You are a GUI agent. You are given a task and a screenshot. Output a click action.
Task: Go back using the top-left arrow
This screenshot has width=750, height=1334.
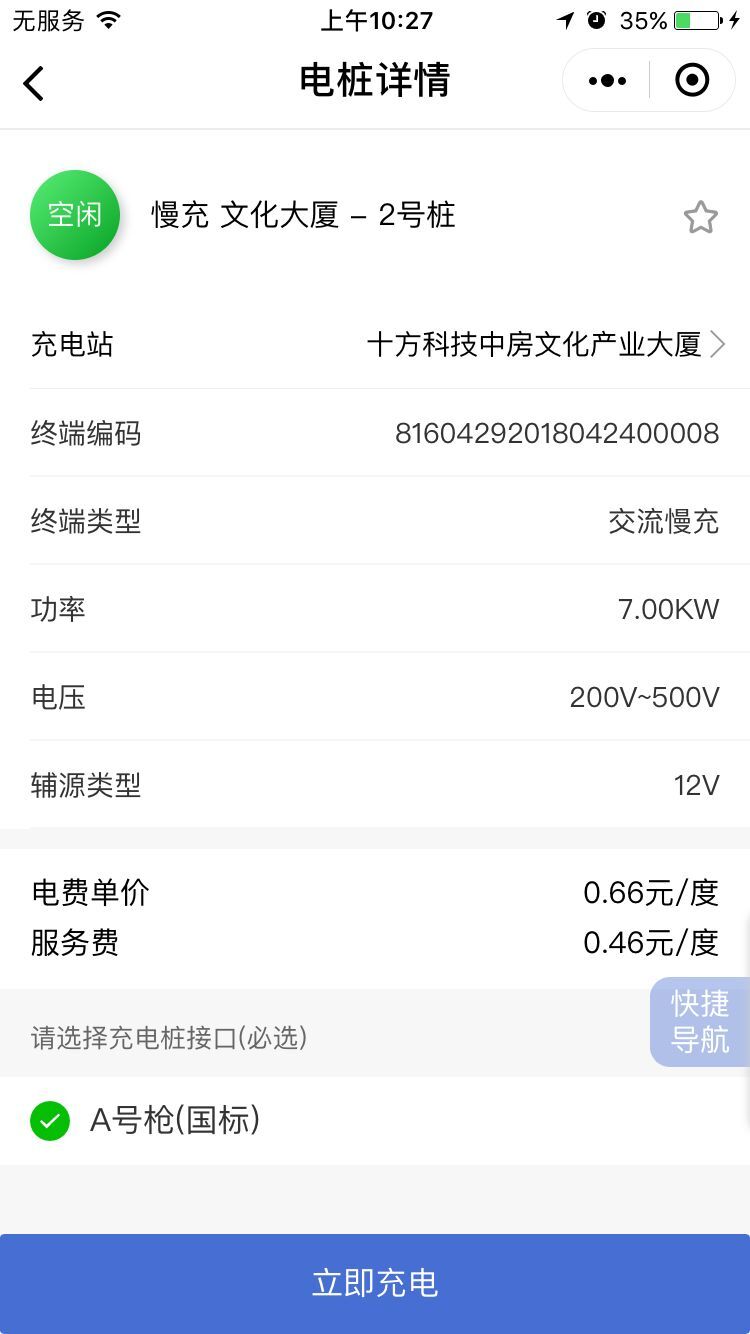(34, 83)
